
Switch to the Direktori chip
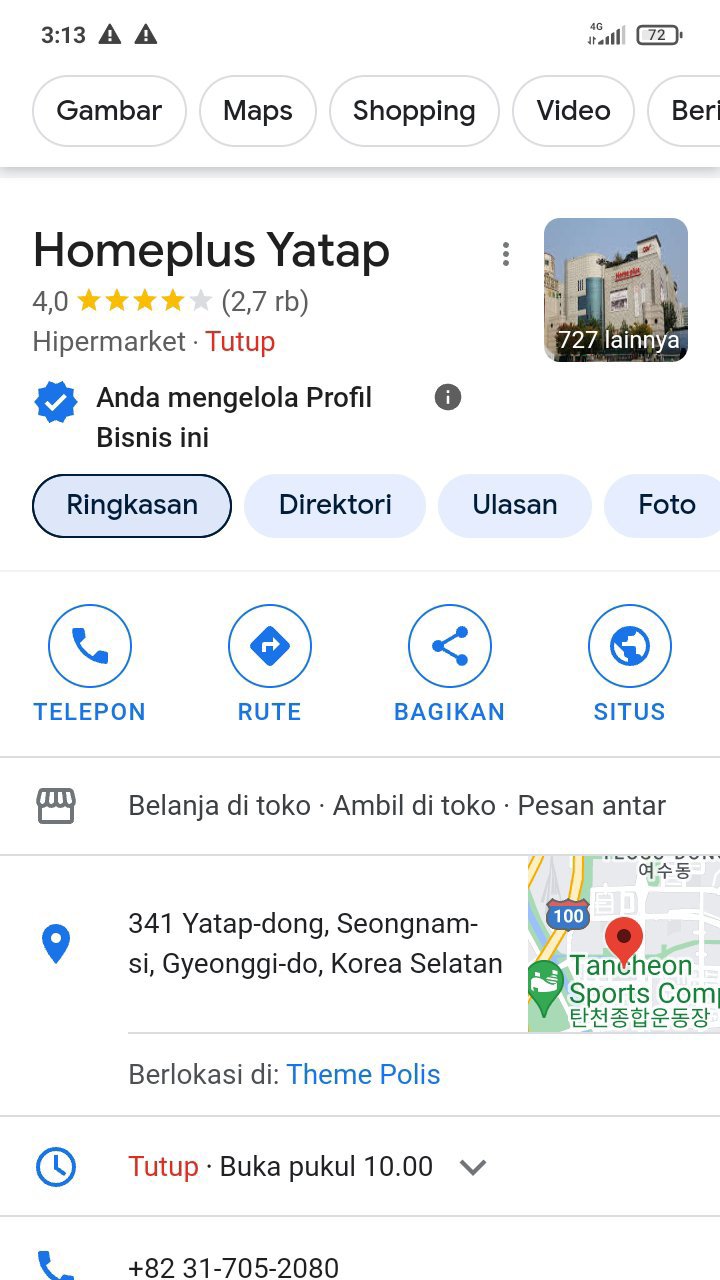(x=335, y=505)
